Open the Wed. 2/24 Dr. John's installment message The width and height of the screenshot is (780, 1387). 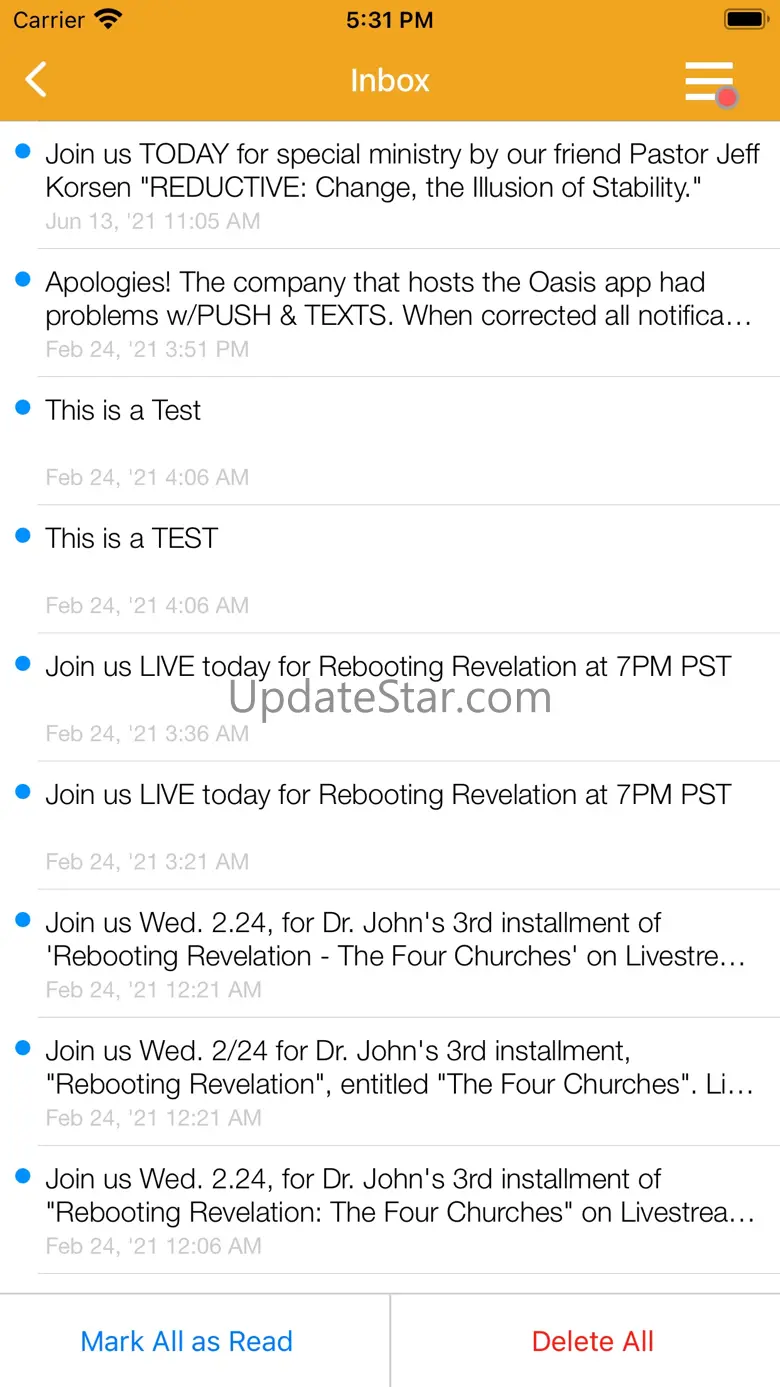(x=390, y=1081)
